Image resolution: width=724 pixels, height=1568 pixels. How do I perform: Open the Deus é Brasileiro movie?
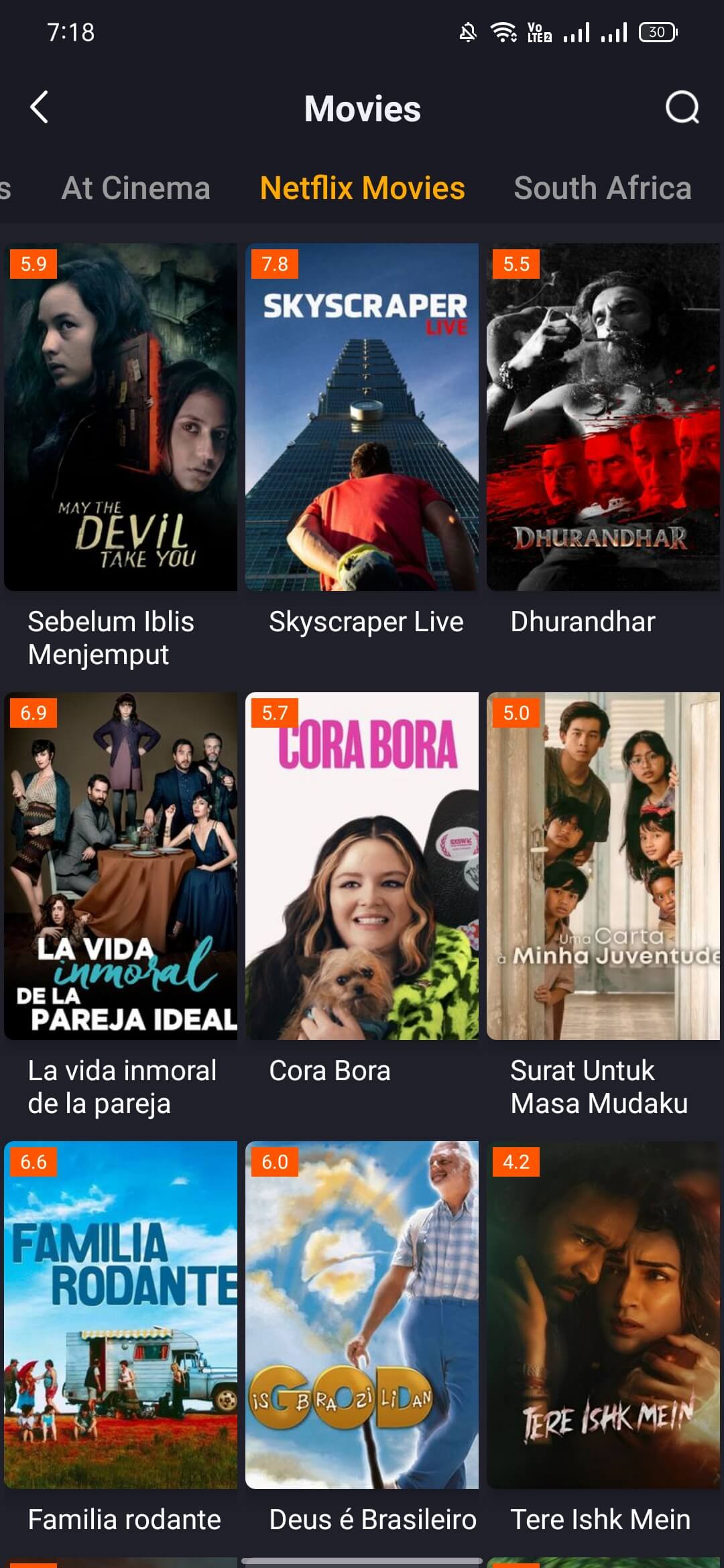tap(362, 1315)
